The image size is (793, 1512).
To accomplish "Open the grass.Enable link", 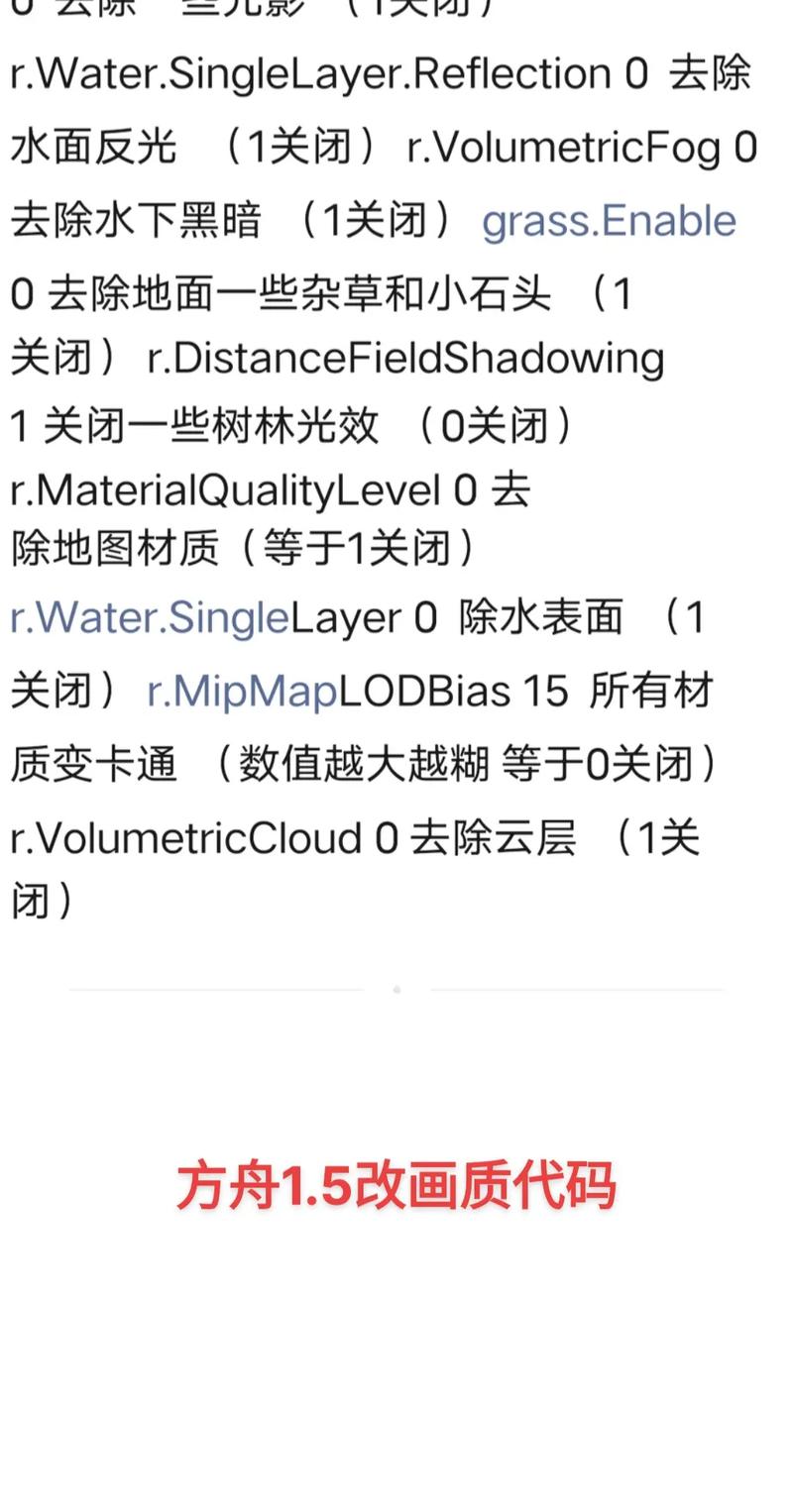I will pyautogui.click(x=609, y=221).
